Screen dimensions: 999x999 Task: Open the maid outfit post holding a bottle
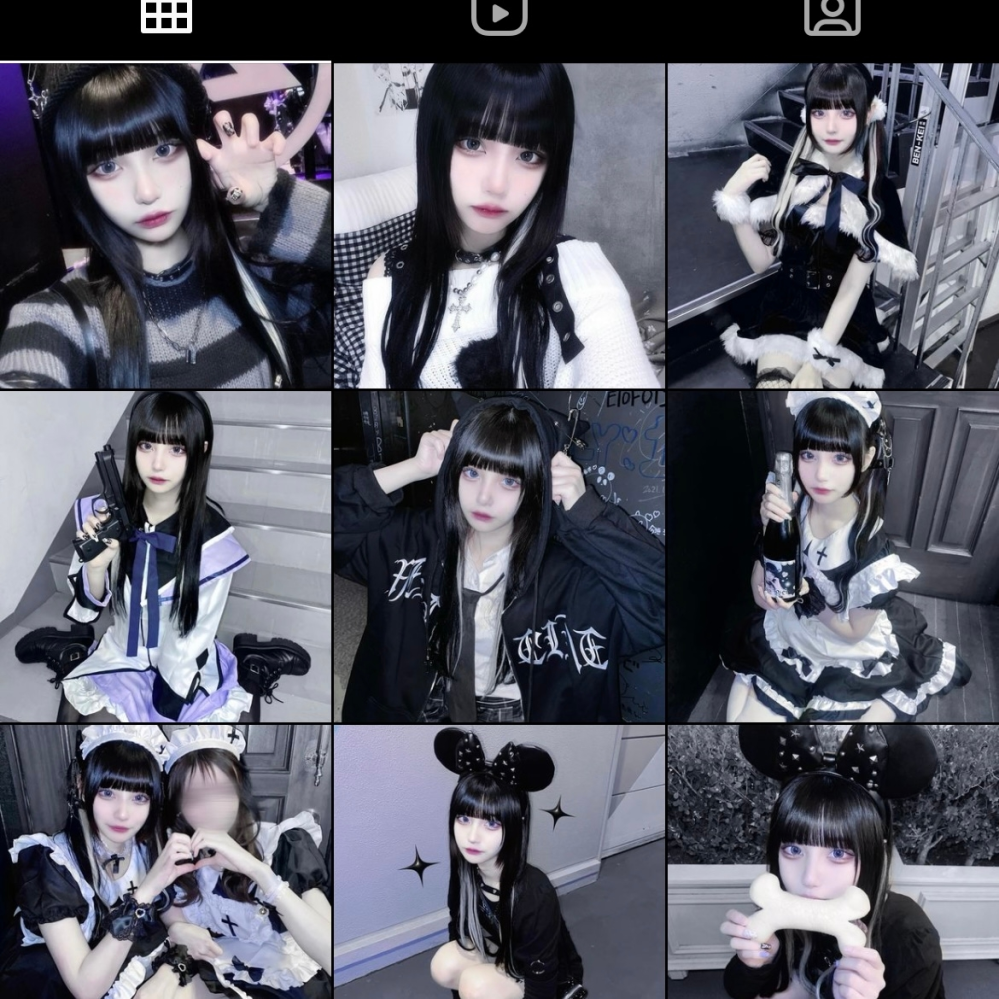click(833, 556)
